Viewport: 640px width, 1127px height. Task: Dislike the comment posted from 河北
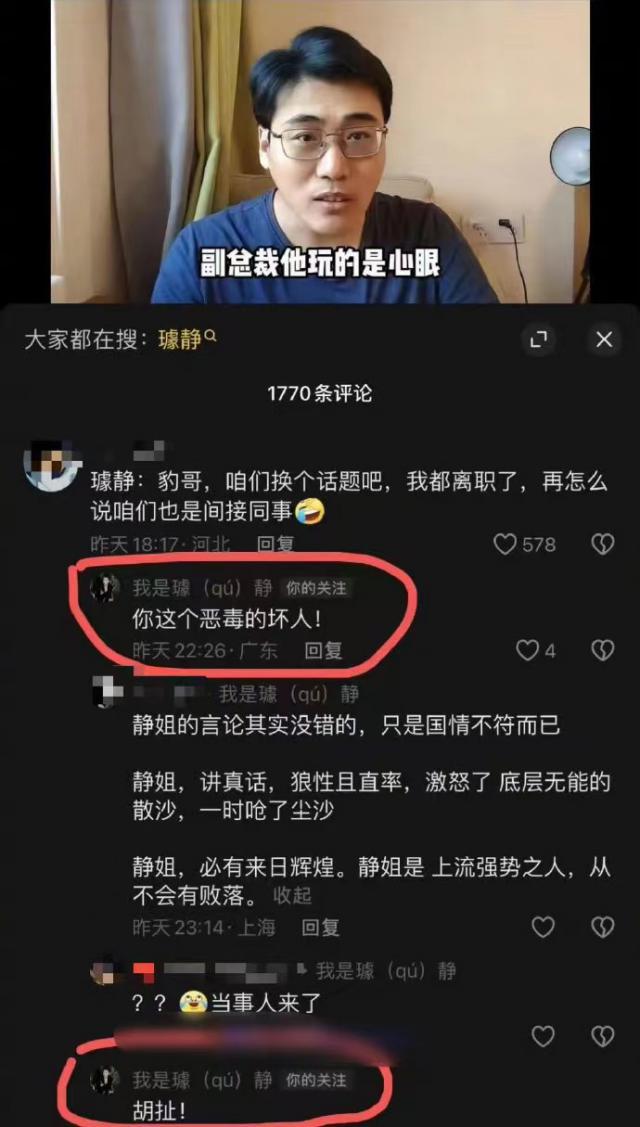coord(602,545)
